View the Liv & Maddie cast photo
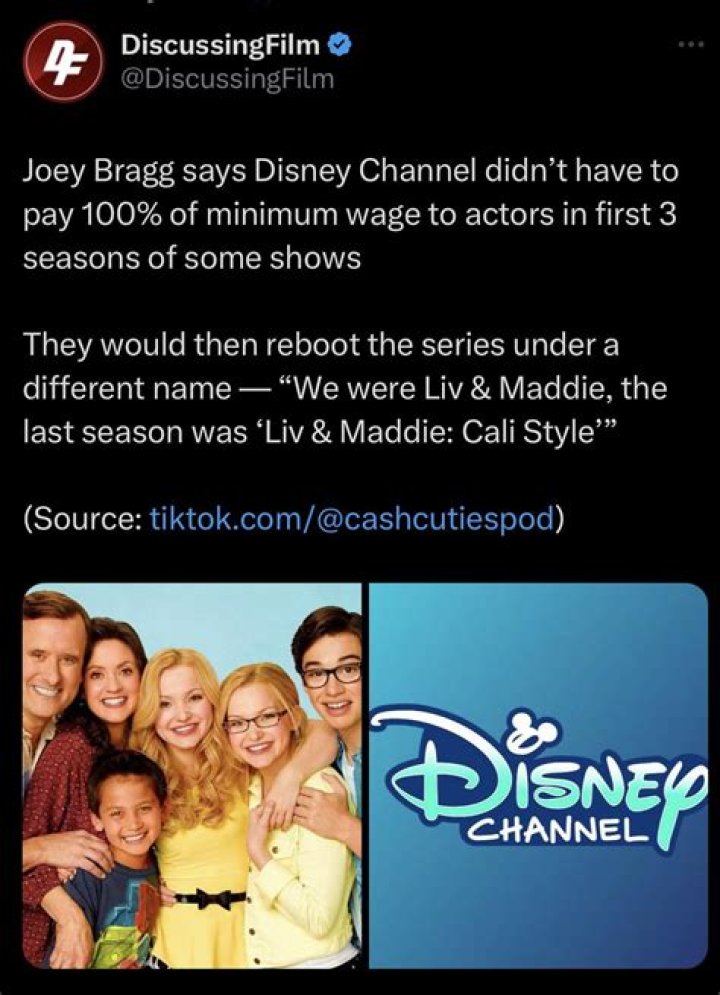The image size is (720, 995). click(192, 775)
